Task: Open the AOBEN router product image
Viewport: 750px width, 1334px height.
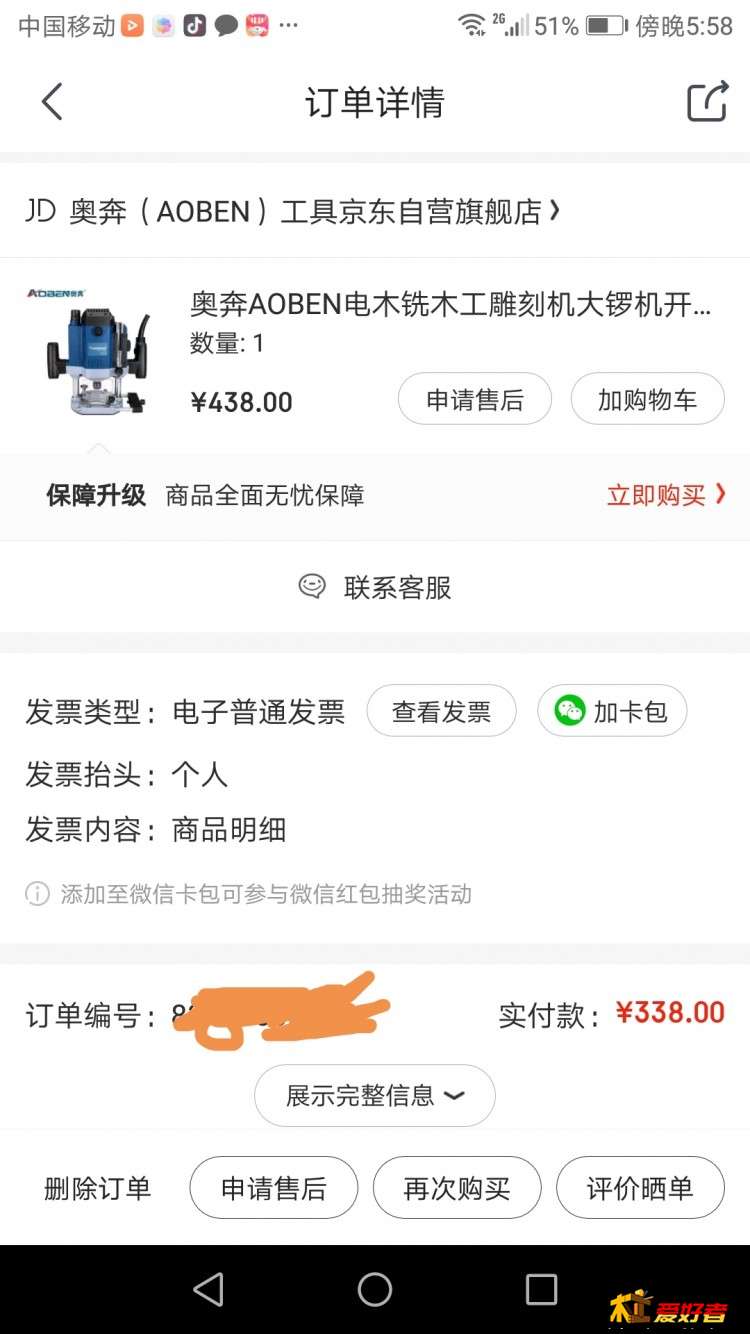Action: 97,353
